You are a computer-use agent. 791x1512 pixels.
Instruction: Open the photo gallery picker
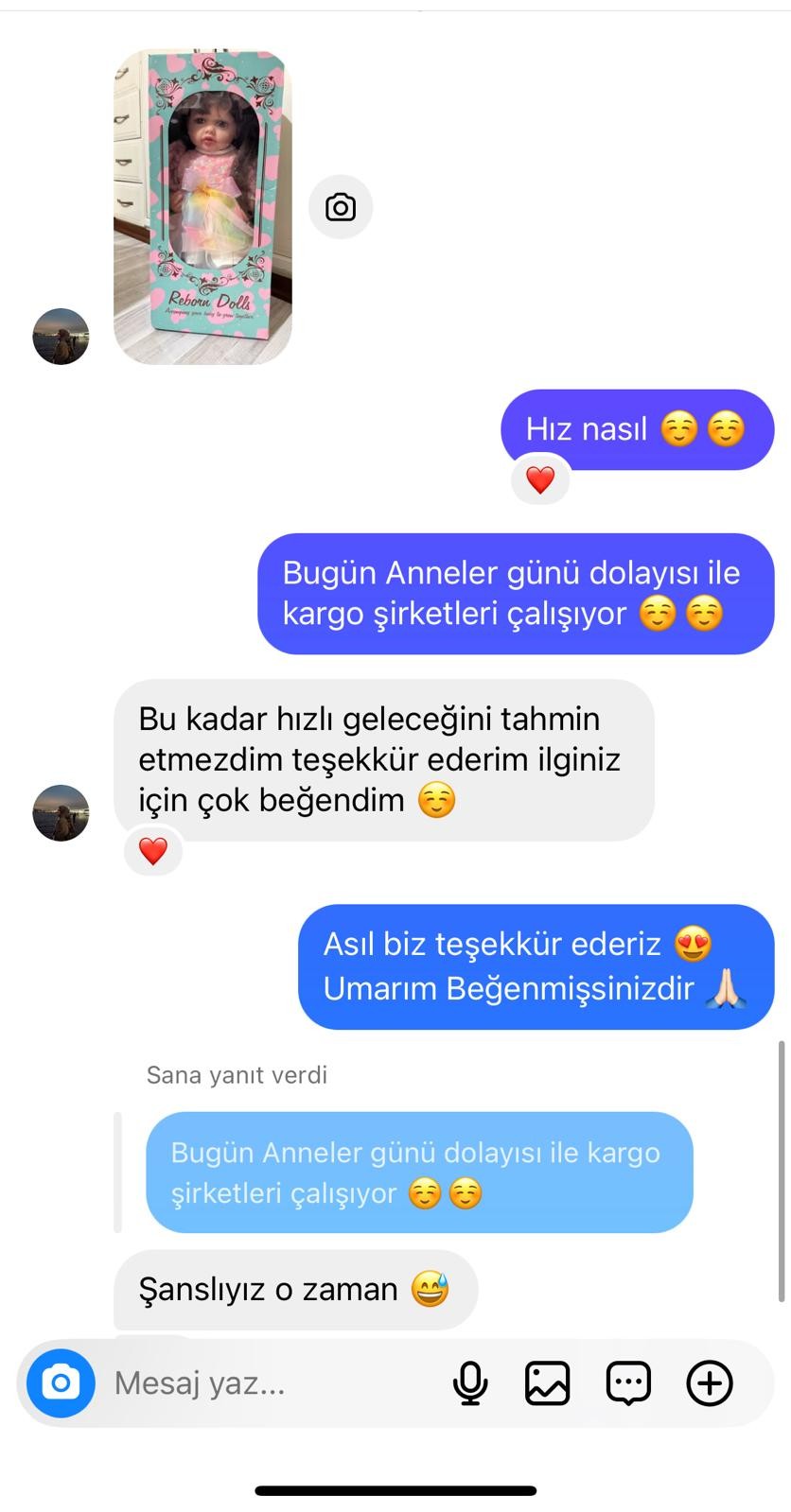[548, 1383]
